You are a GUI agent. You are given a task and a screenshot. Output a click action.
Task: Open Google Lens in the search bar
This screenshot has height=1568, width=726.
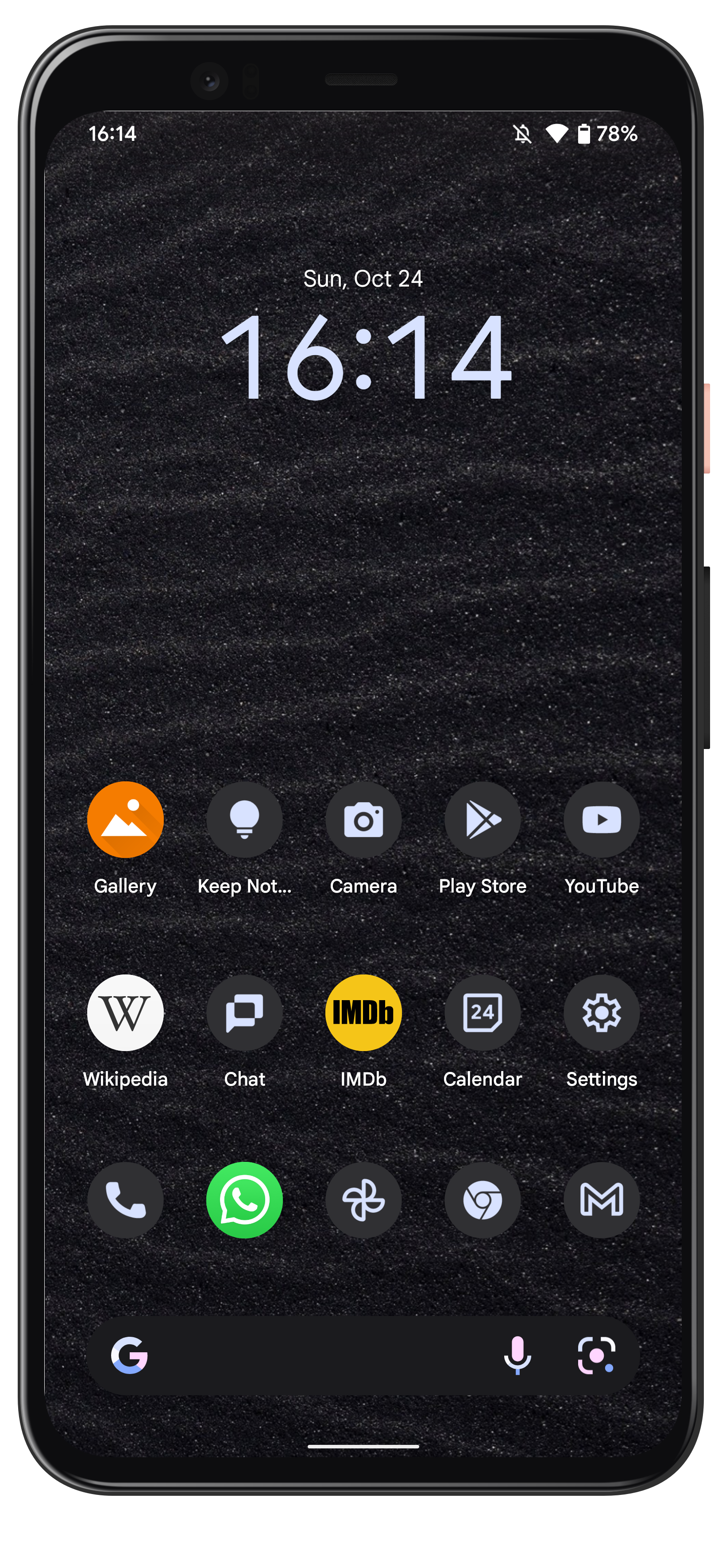(596, 1355)
